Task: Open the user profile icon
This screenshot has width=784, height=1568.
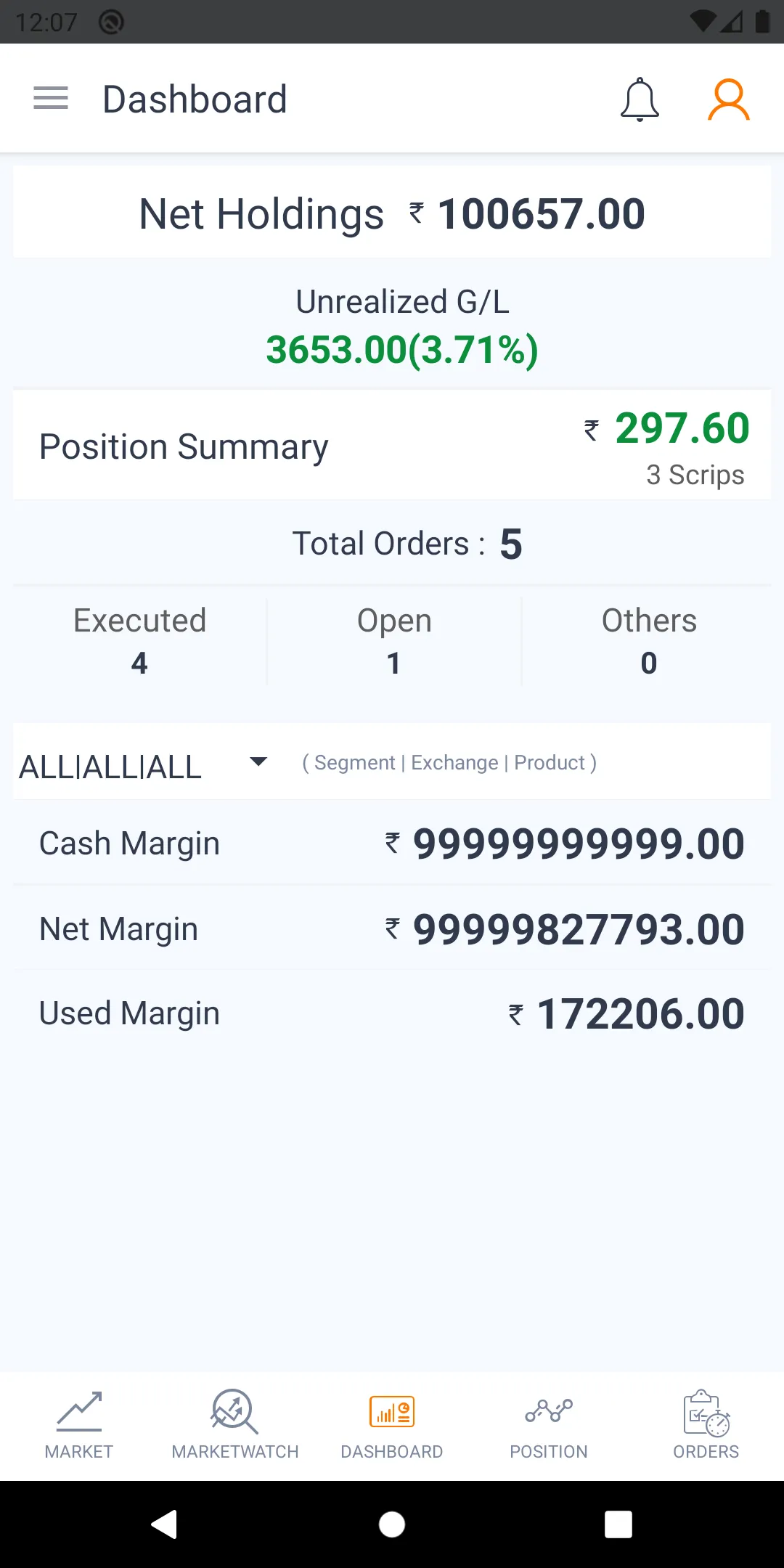Action: pyautogui.click(x=728, y=99)
